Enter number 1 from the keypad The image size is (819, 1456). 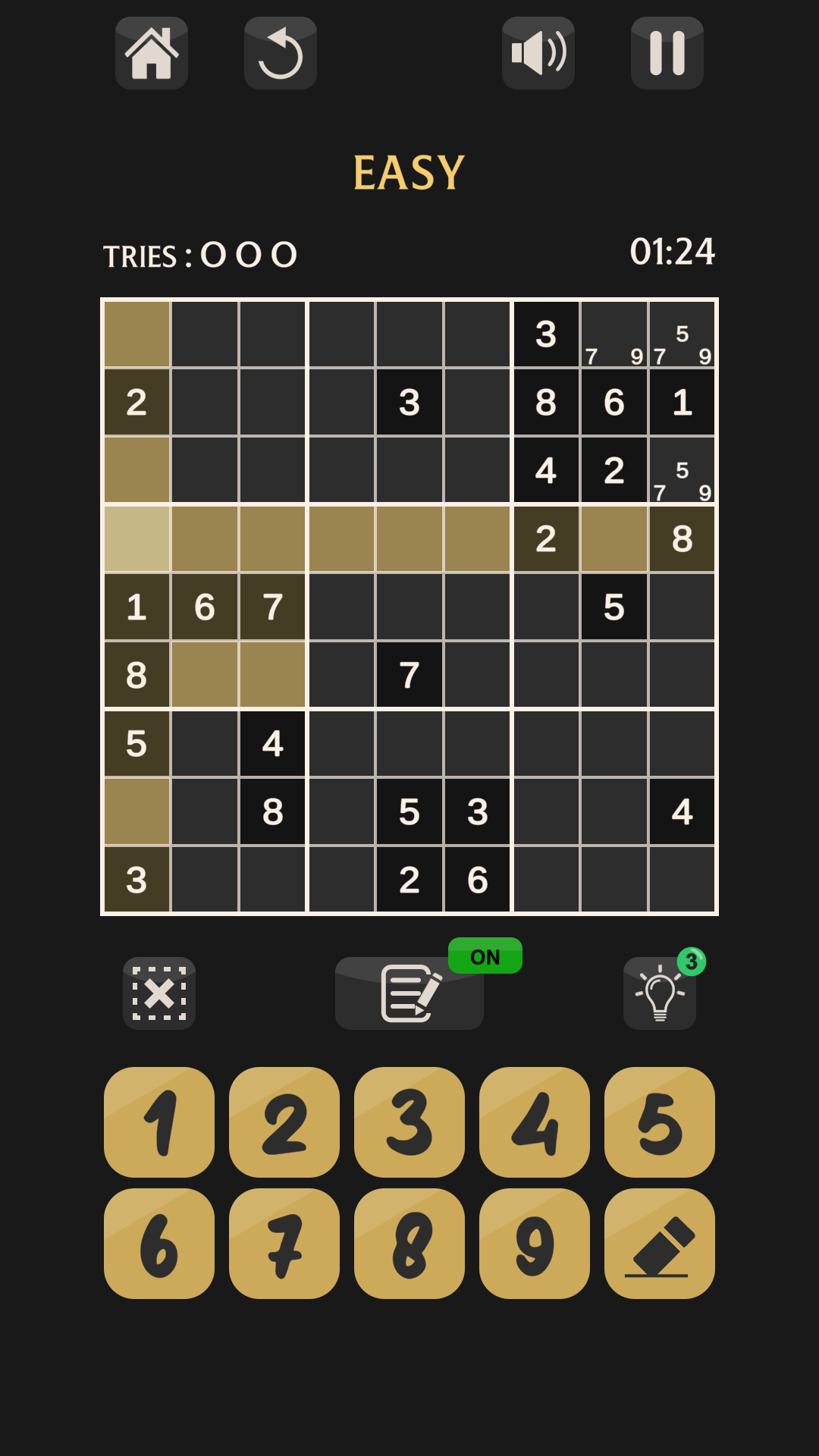click(159, 1122)
